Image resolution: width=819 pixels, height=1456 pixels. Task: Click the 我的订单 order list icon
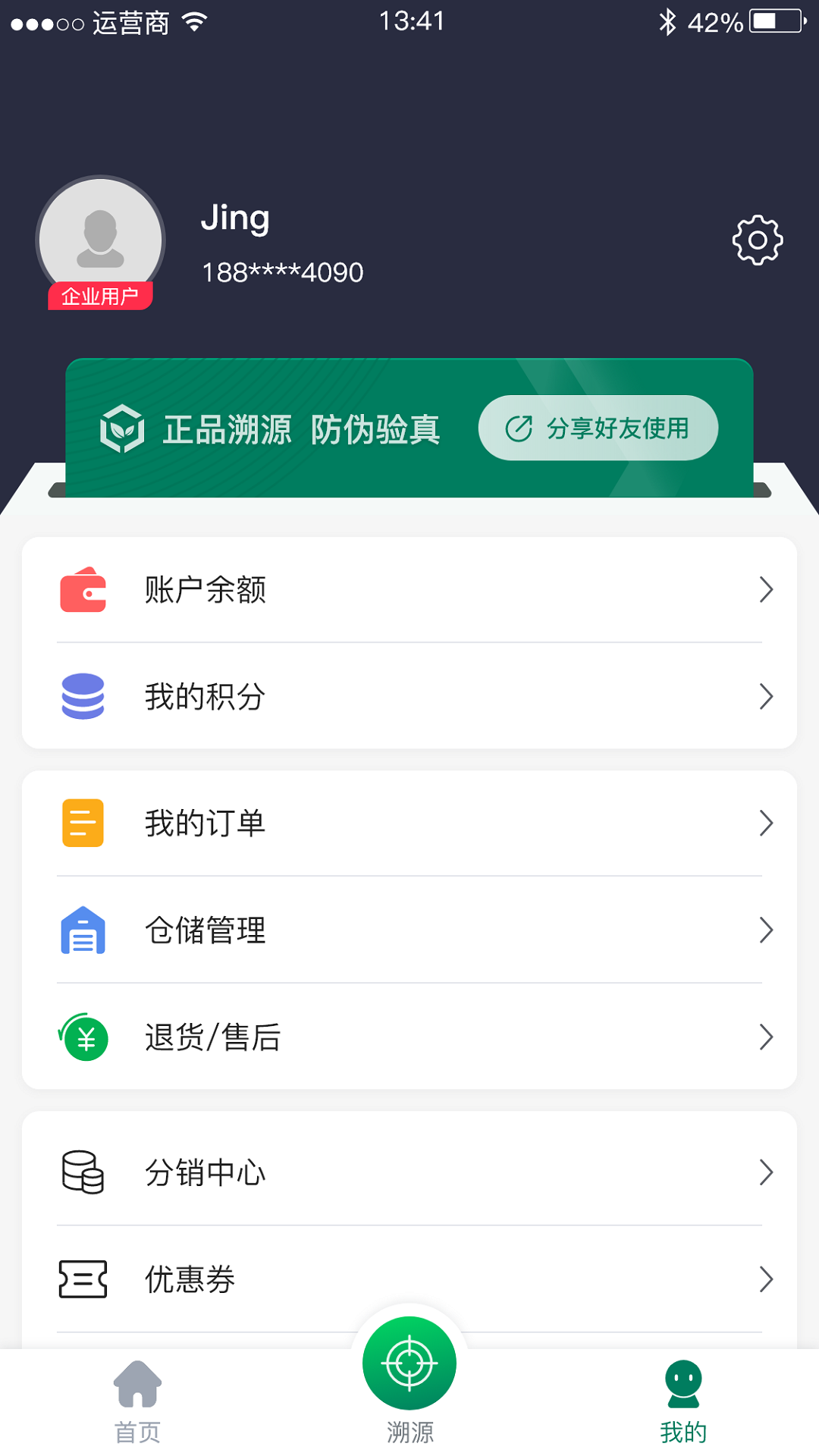(x=83, y=823)
